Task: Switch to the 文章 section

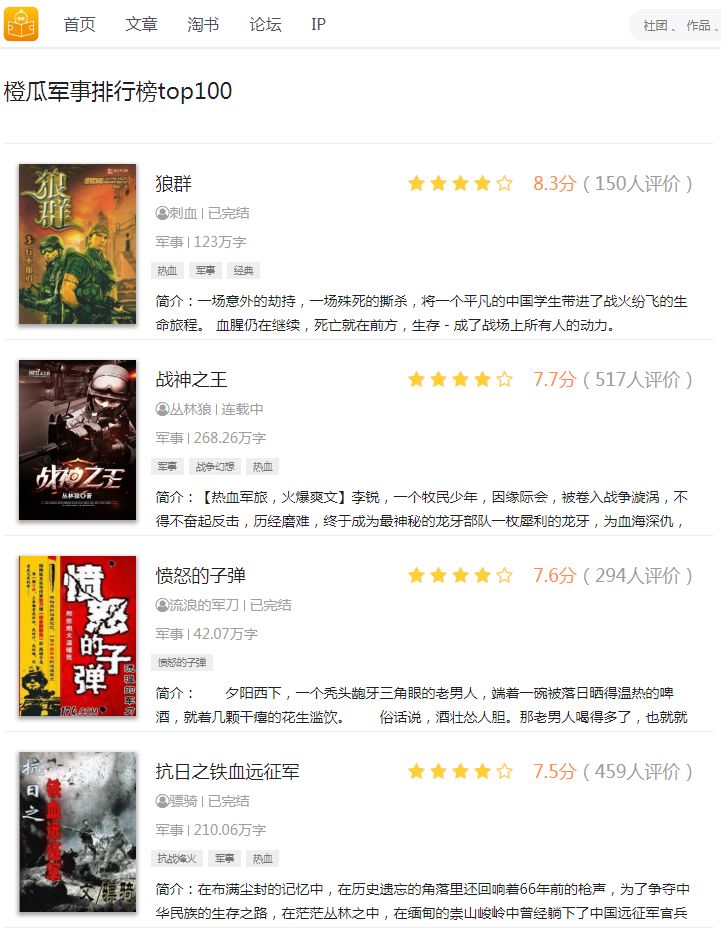Action: point(141,24)
